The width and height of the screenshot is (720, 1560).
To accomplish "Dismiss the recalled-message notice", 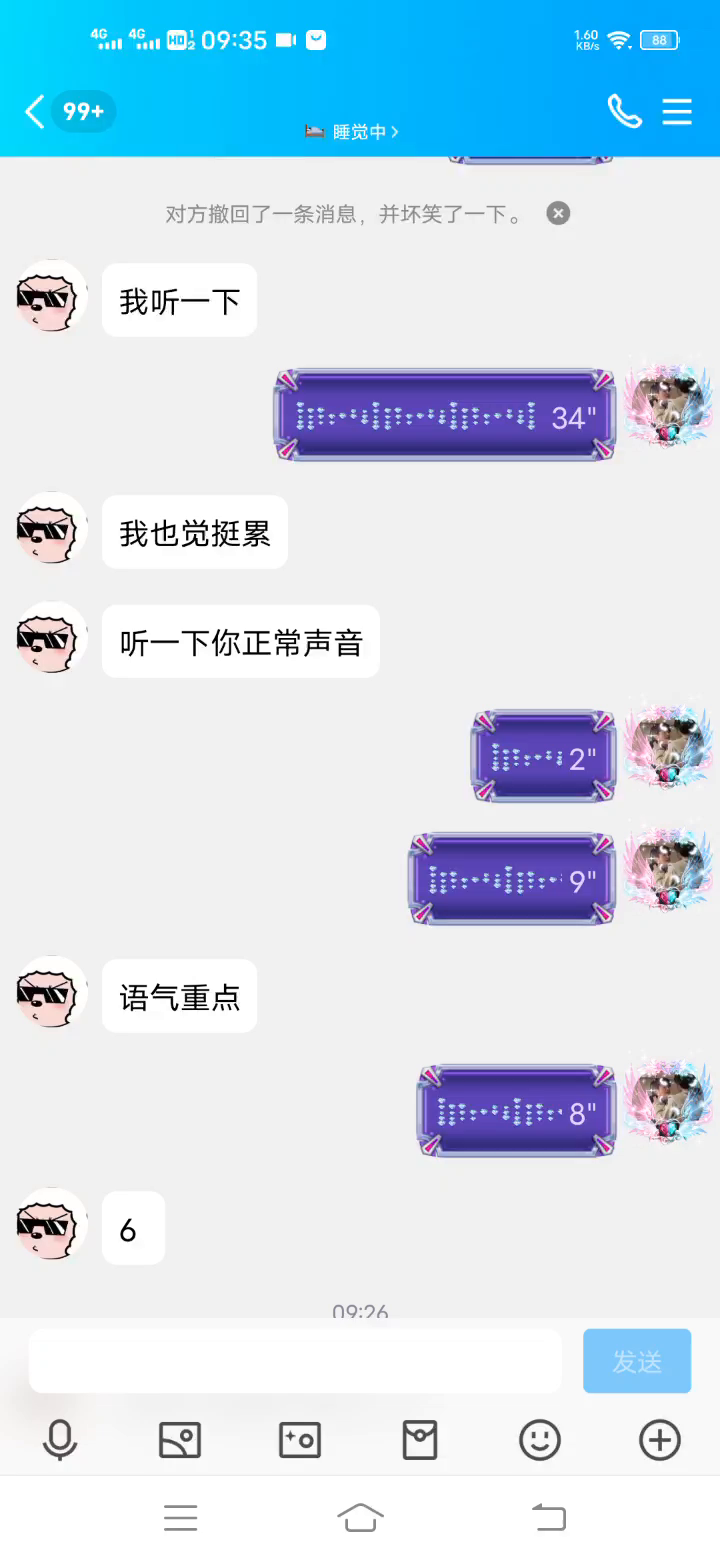I will coord(558,213).
